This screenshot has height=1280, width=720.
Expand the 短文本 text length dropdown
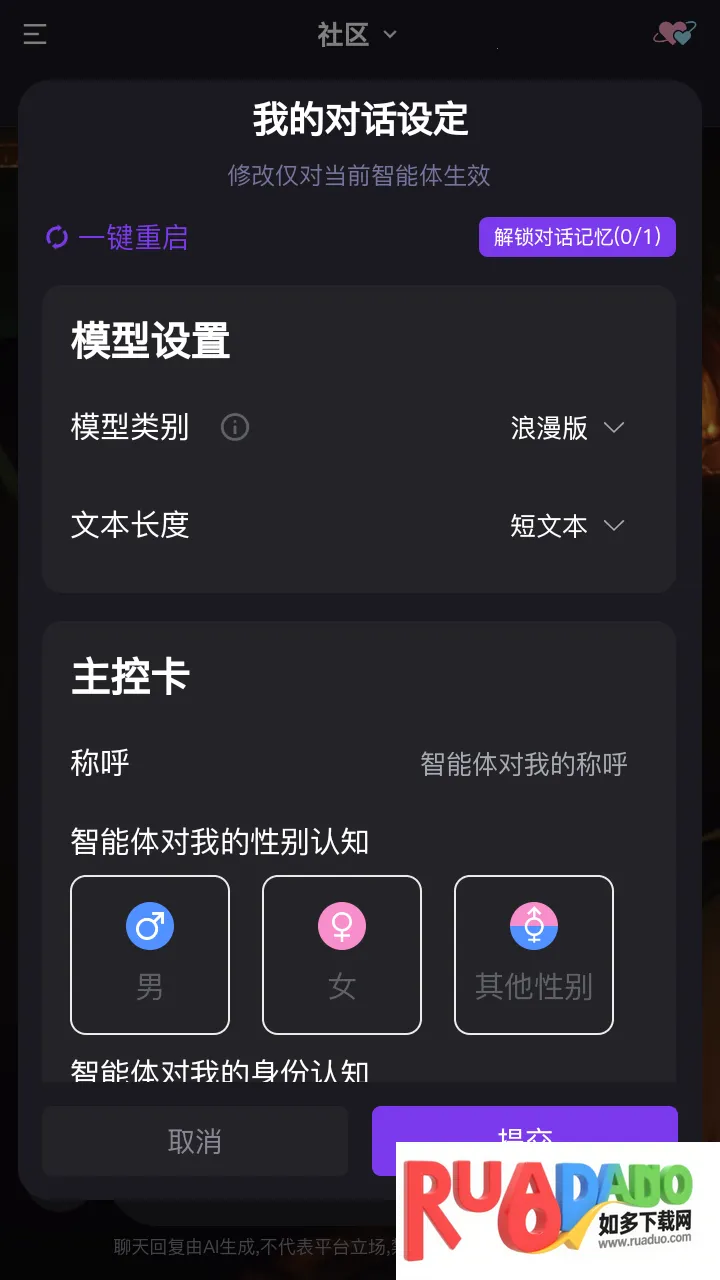(567, 526)
